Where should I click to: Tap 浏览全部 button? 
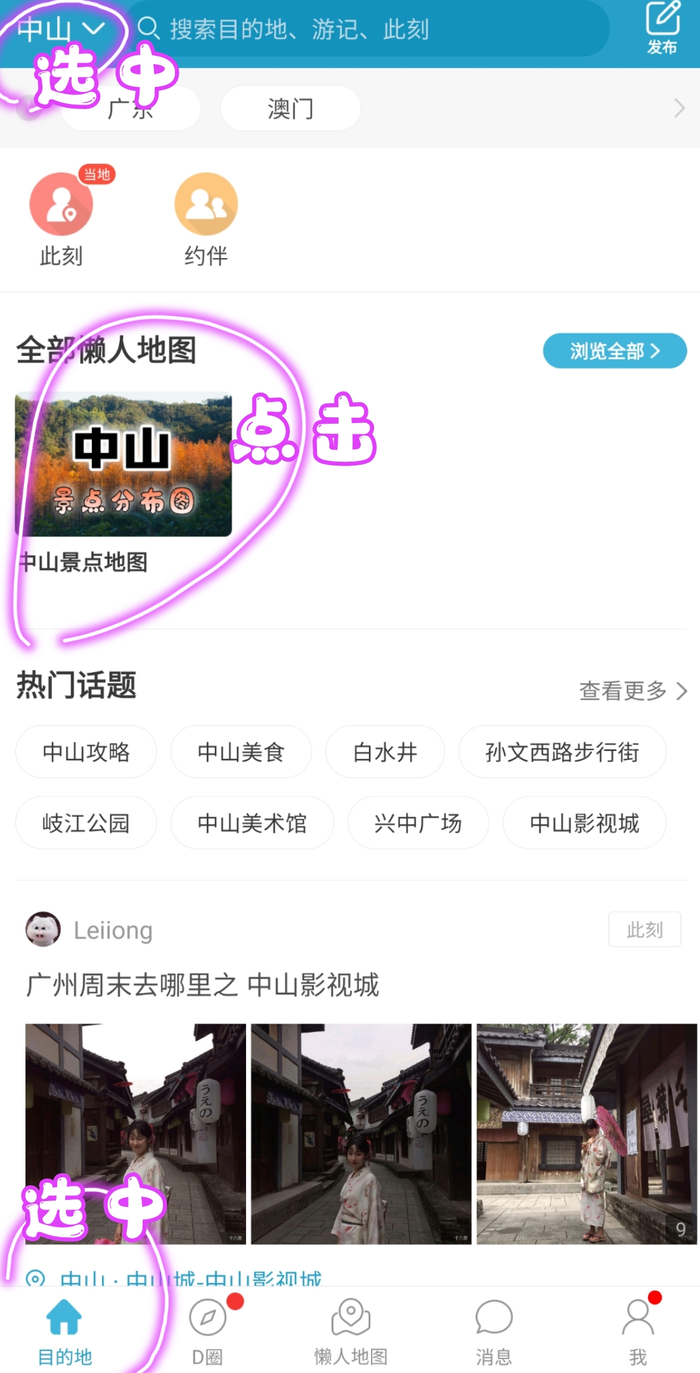pos(614,351)
